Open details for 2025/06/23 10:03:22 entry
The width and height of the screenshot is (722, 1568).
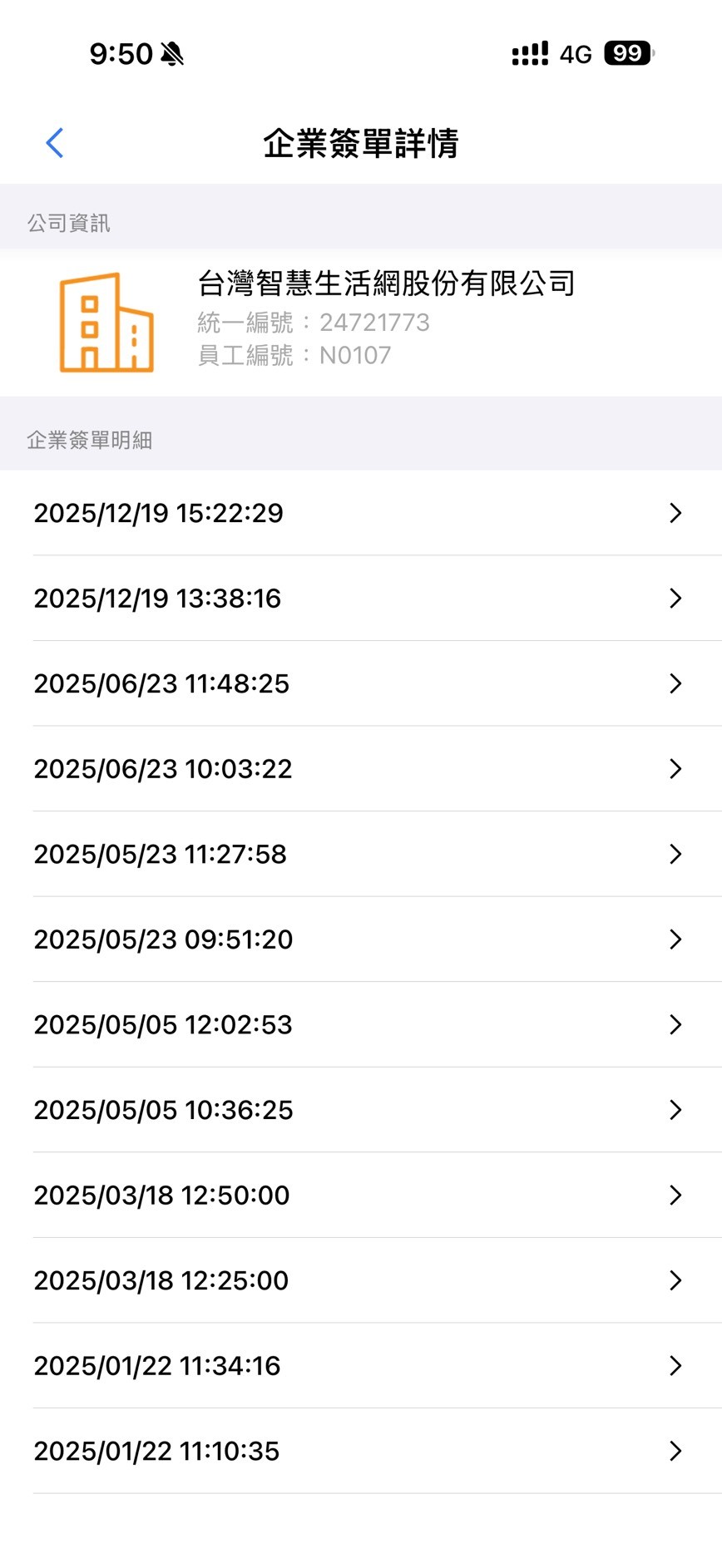361,769
